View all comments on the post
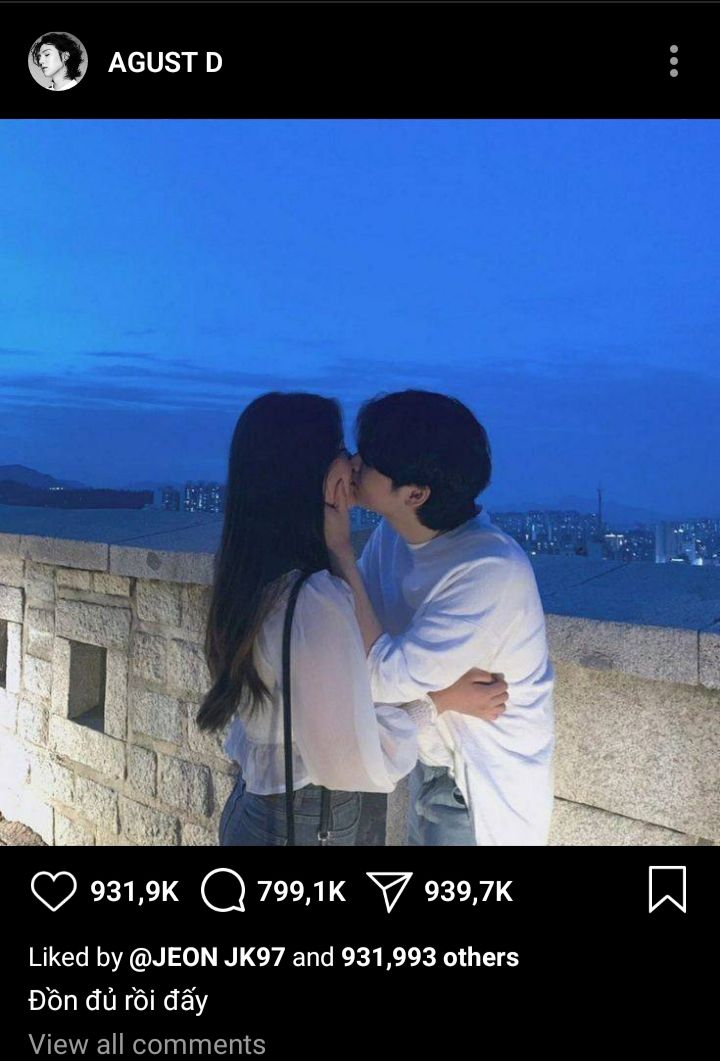 click(x=147, y=1044)
